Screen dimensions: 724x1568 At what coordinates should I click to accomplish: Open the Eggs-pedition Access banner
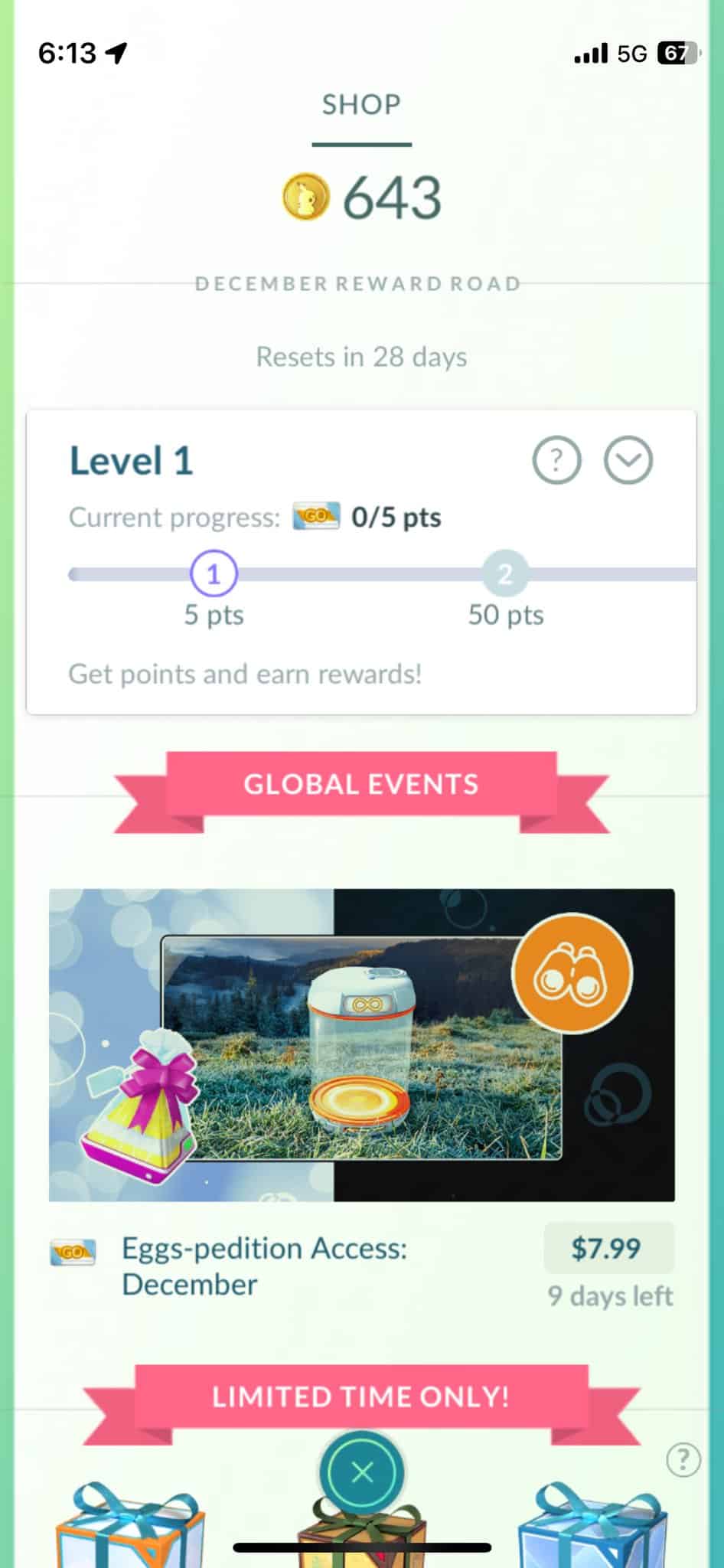[361, 1044]
